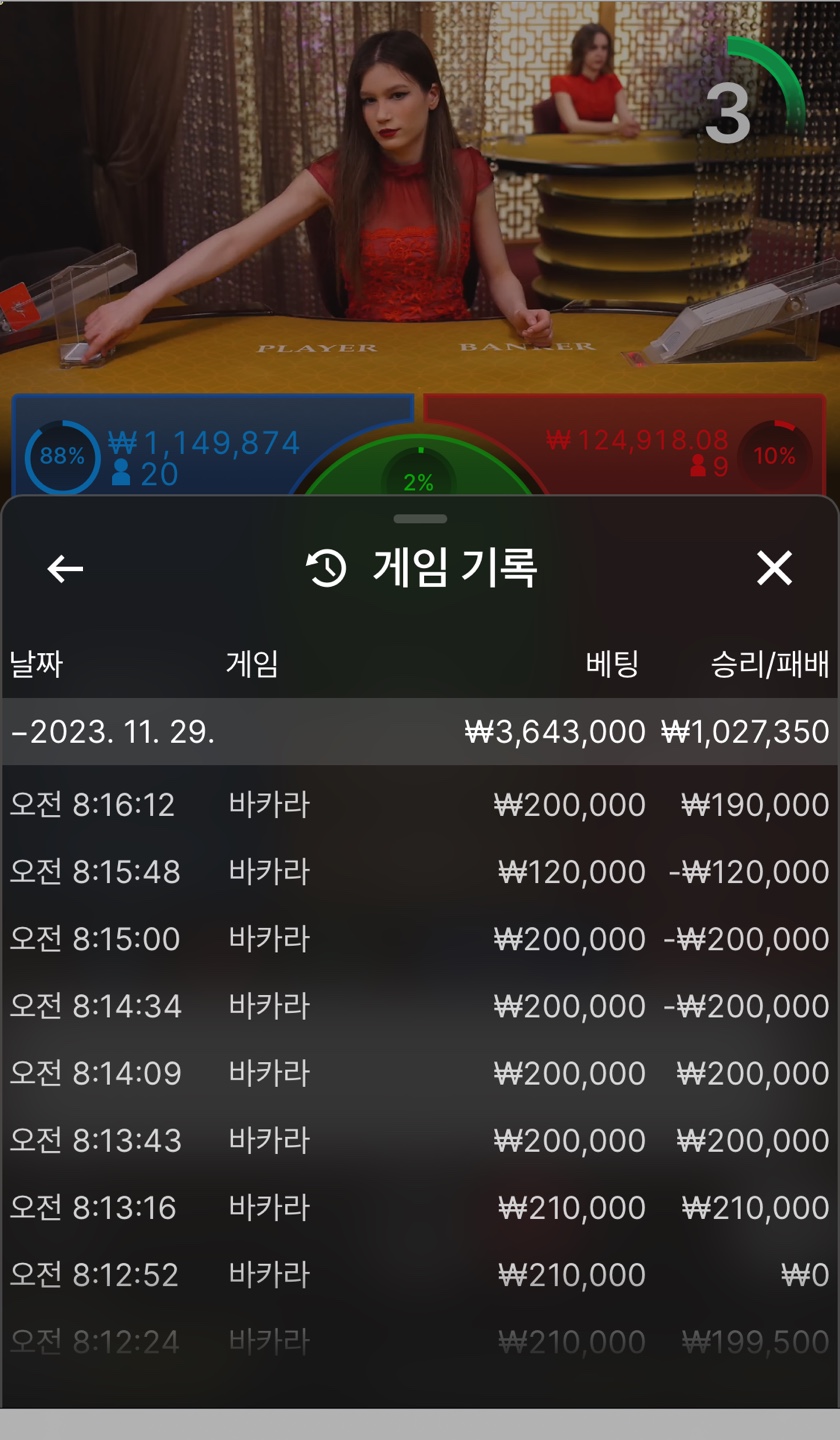Open the 오전 8:15:00 바카라 record
The height and width of the screenshot is (1440, 840).
click(x=420, y=939)
